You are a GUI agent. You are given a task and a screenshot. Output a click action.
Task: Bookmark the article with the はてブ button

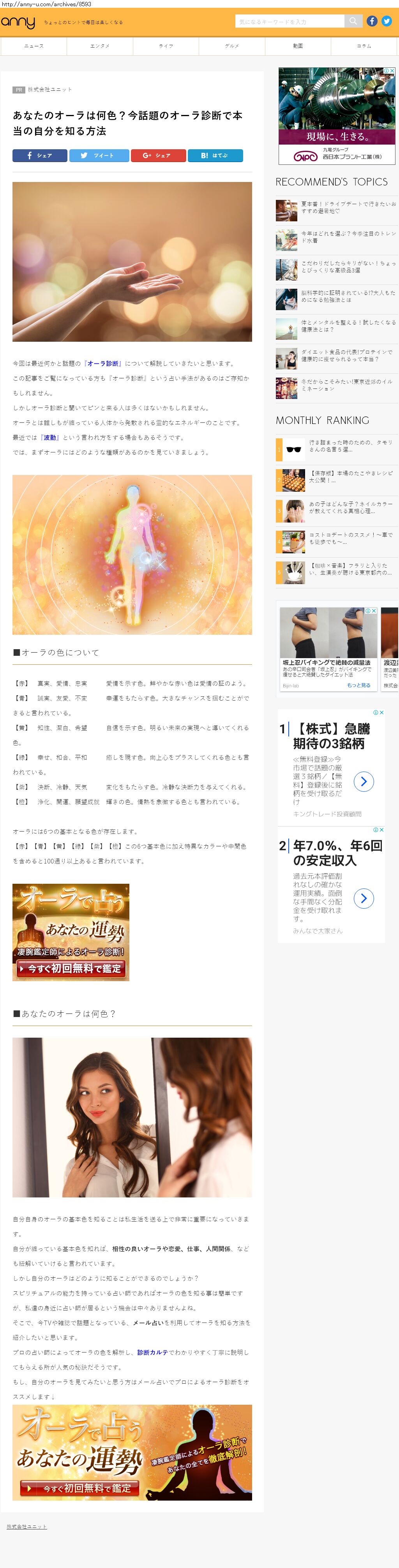(215, 156)
